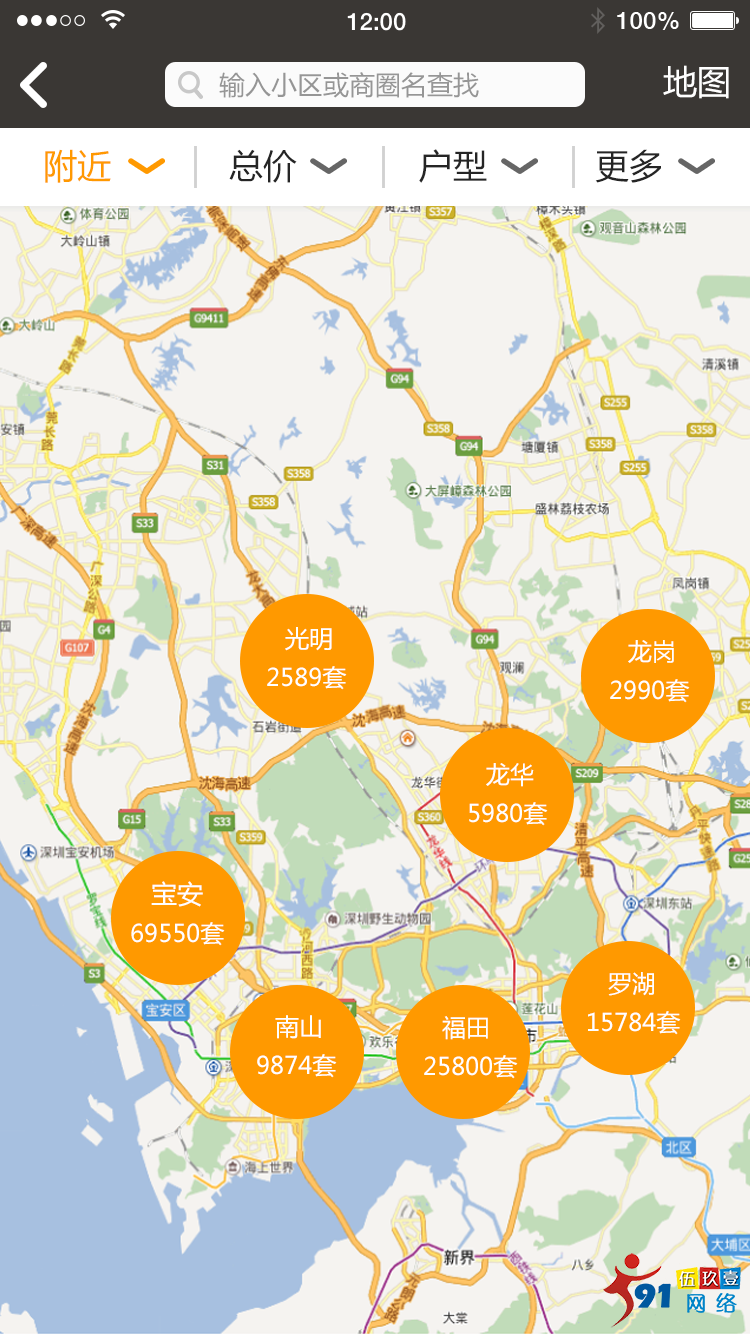Select the 罗湖 15784套 district bubble
Screen dimensions: 750x1334
pos(628,1006)
